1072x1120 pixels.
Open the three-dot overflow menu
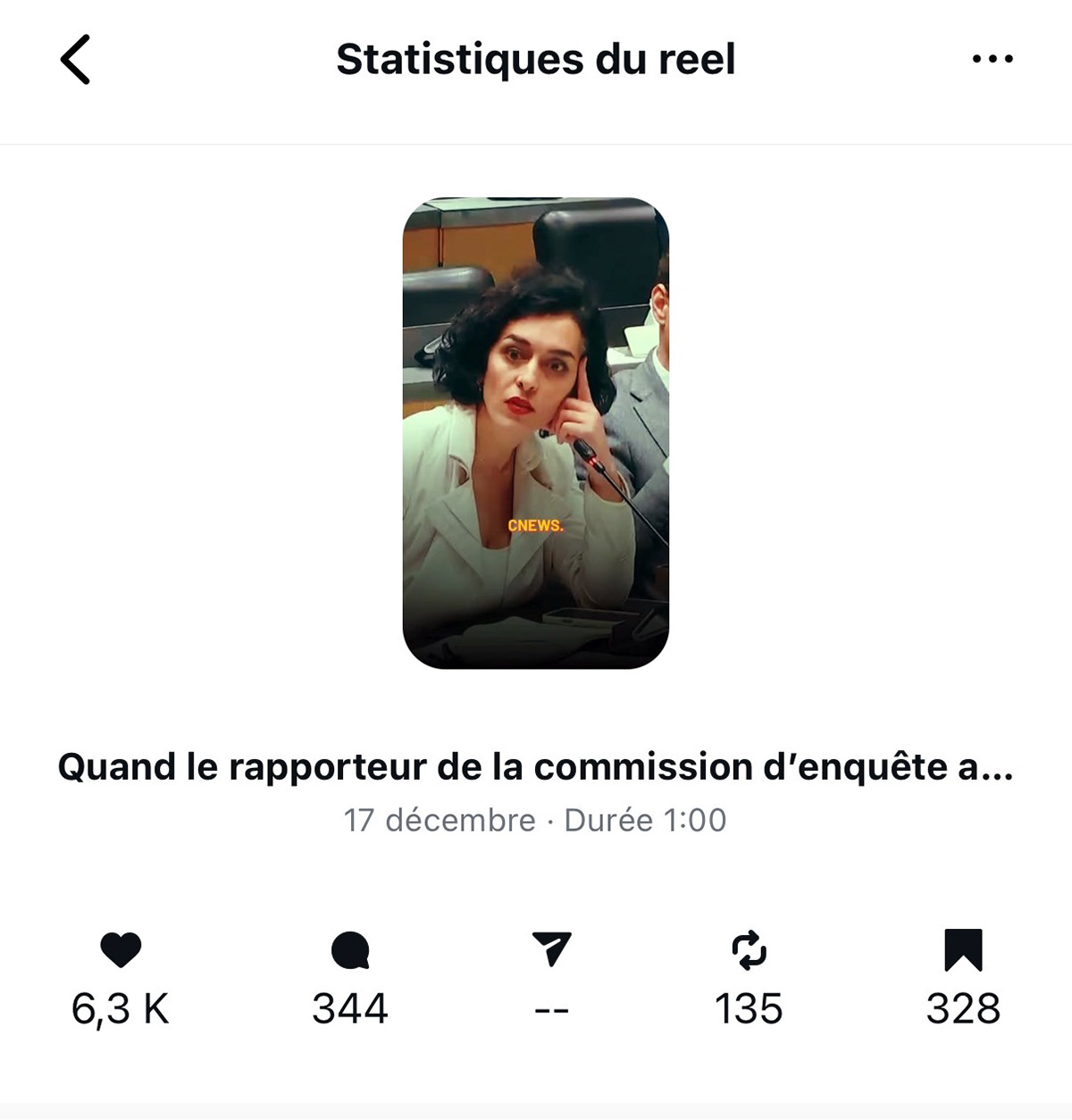pyautogui.click(x=992, y=59)
